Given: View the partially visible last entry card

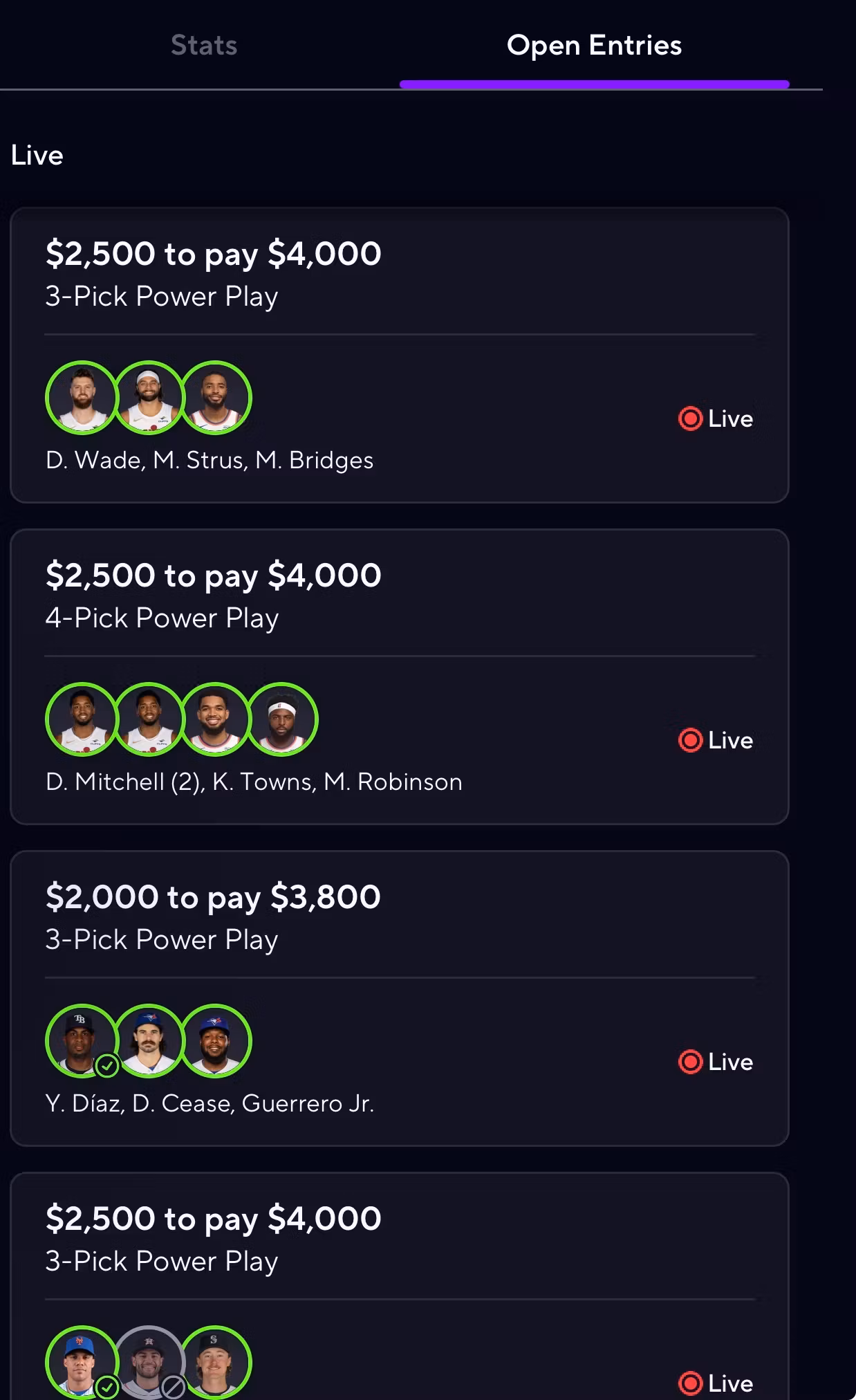Looking at the screenshot, I should [400, 1286].
